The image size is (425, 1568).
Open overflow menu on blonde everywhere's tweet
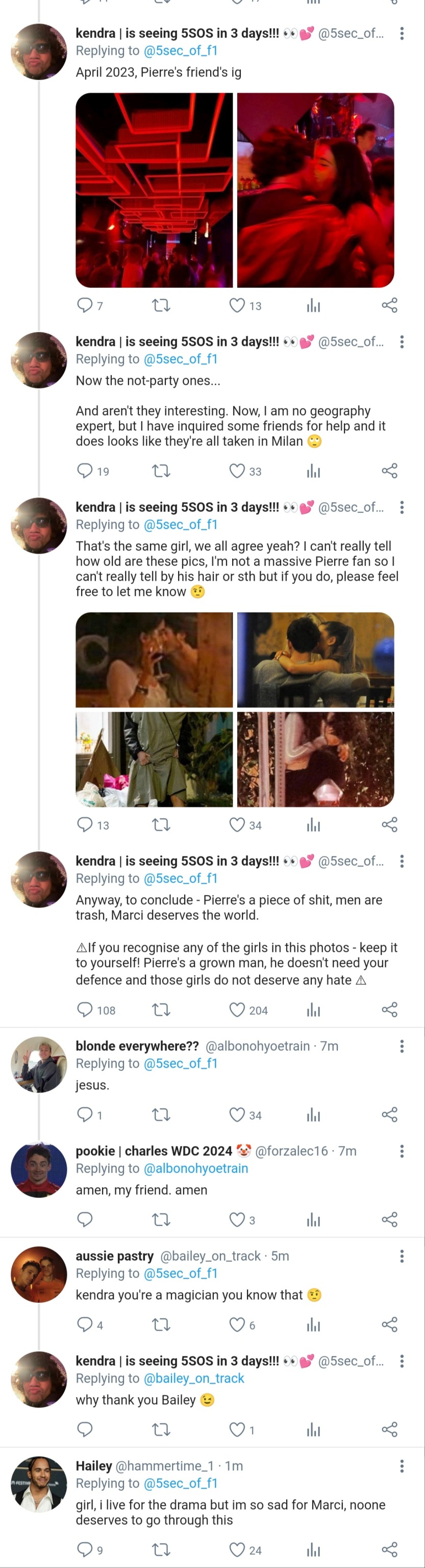pyautogui.click(x=402, y=1046)
